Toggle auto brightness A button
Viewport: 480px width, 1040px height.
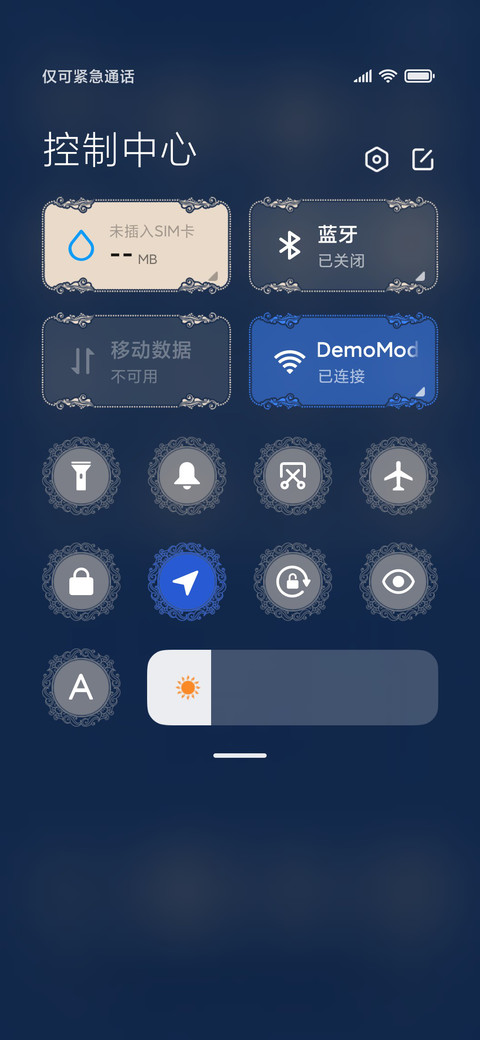[x=82, y=687]
